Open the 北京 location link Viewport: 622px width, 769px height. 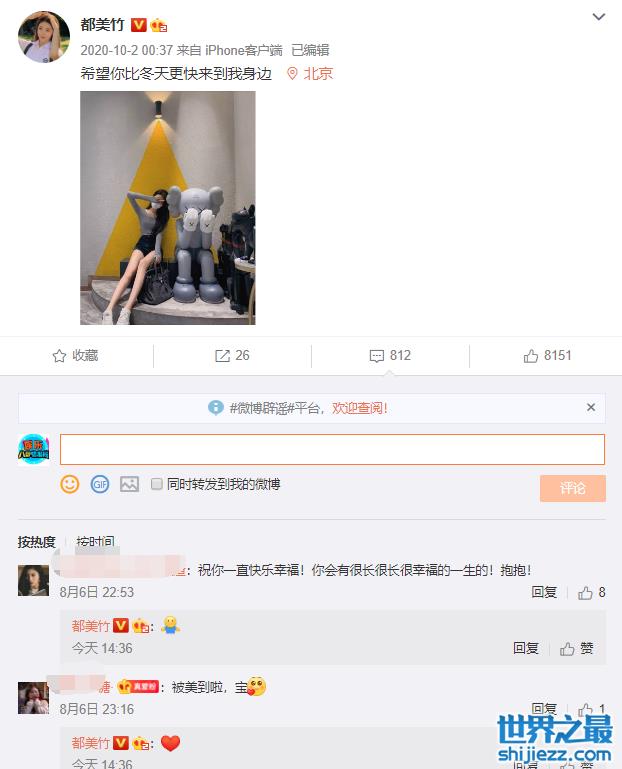310,73
